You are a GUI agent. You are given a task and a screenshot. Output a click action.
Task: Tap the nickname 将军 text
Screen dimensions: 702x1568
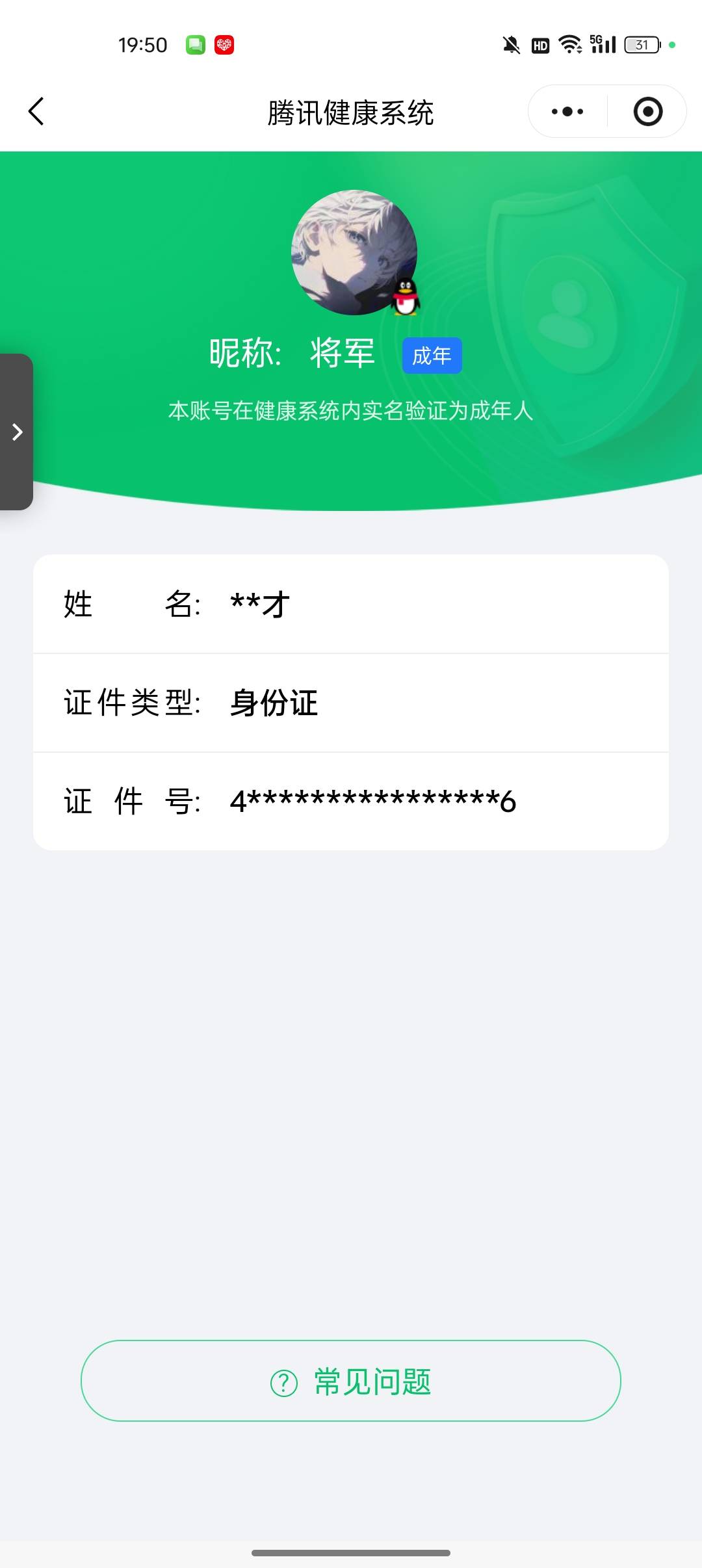(x=341, y=353)
